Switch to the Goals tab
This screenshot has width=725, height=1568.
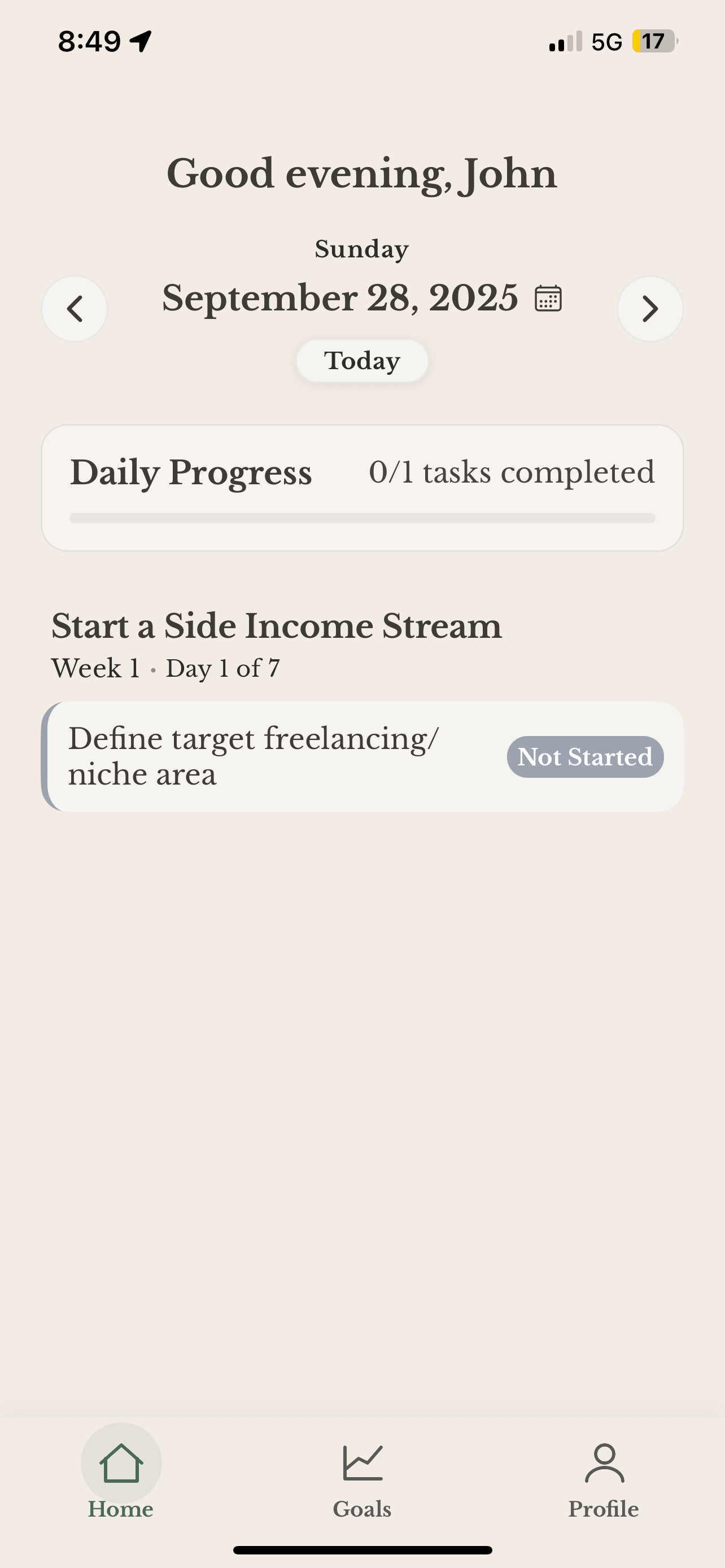362,1481
